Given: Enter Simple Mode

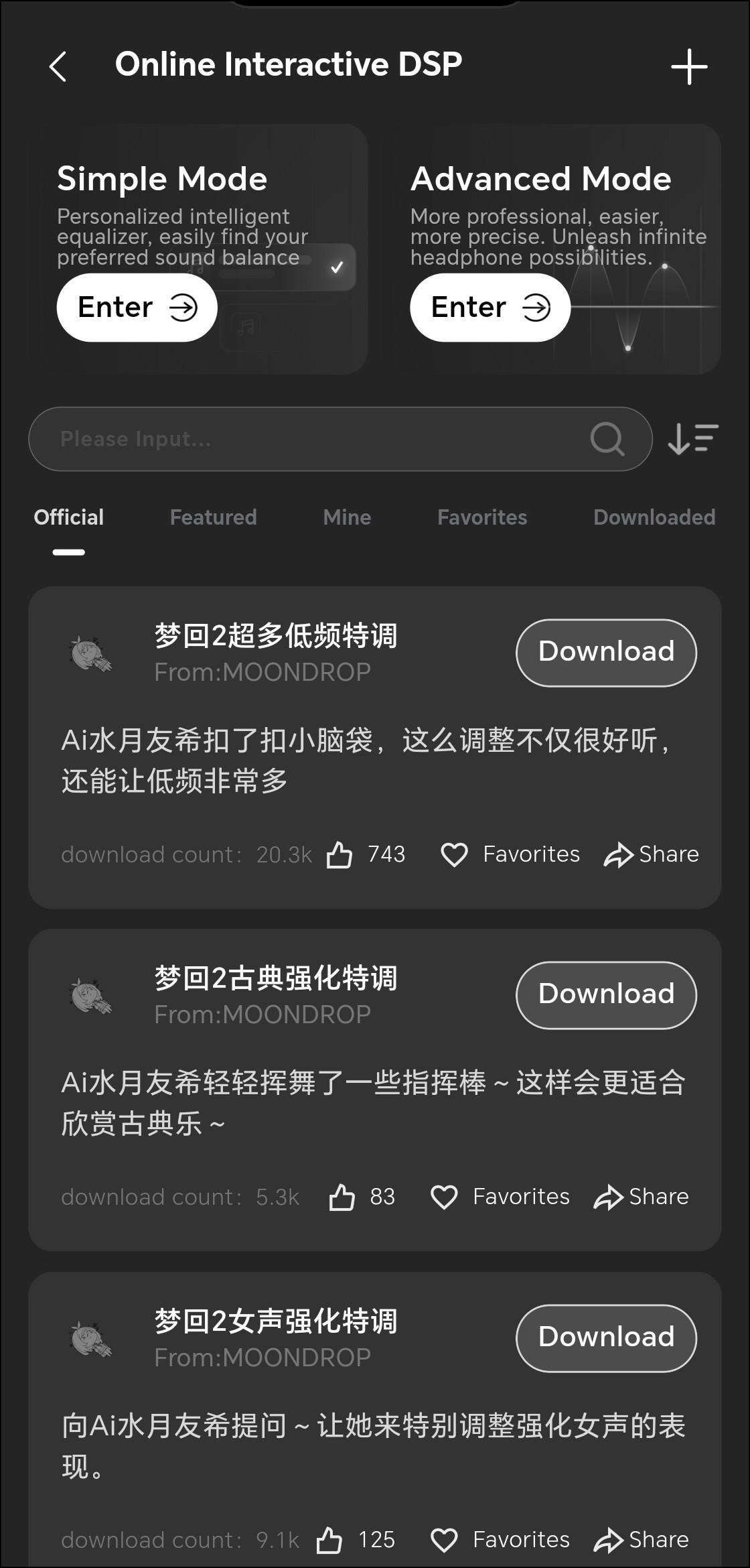Looking at the screenshot, I should [137, 308].
